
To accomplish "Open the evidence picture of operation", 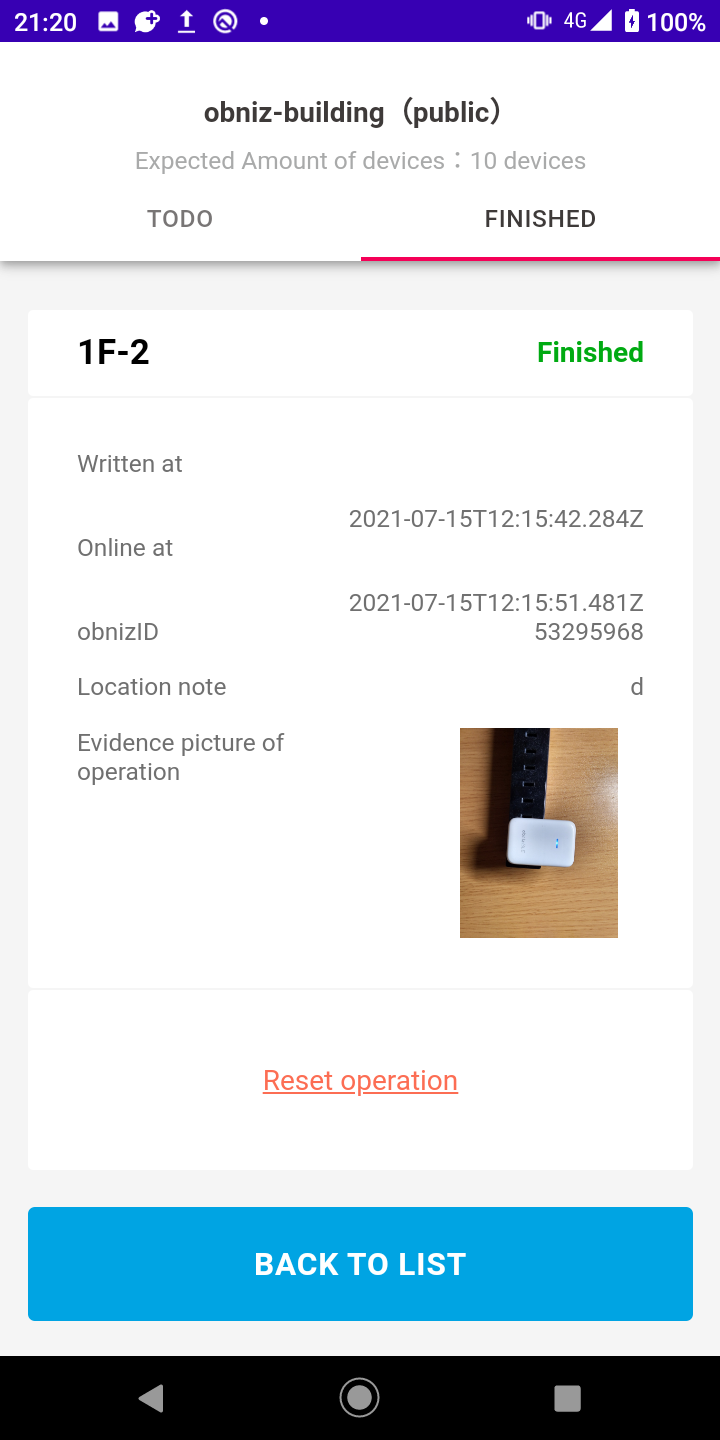I will tap(538, 832).
